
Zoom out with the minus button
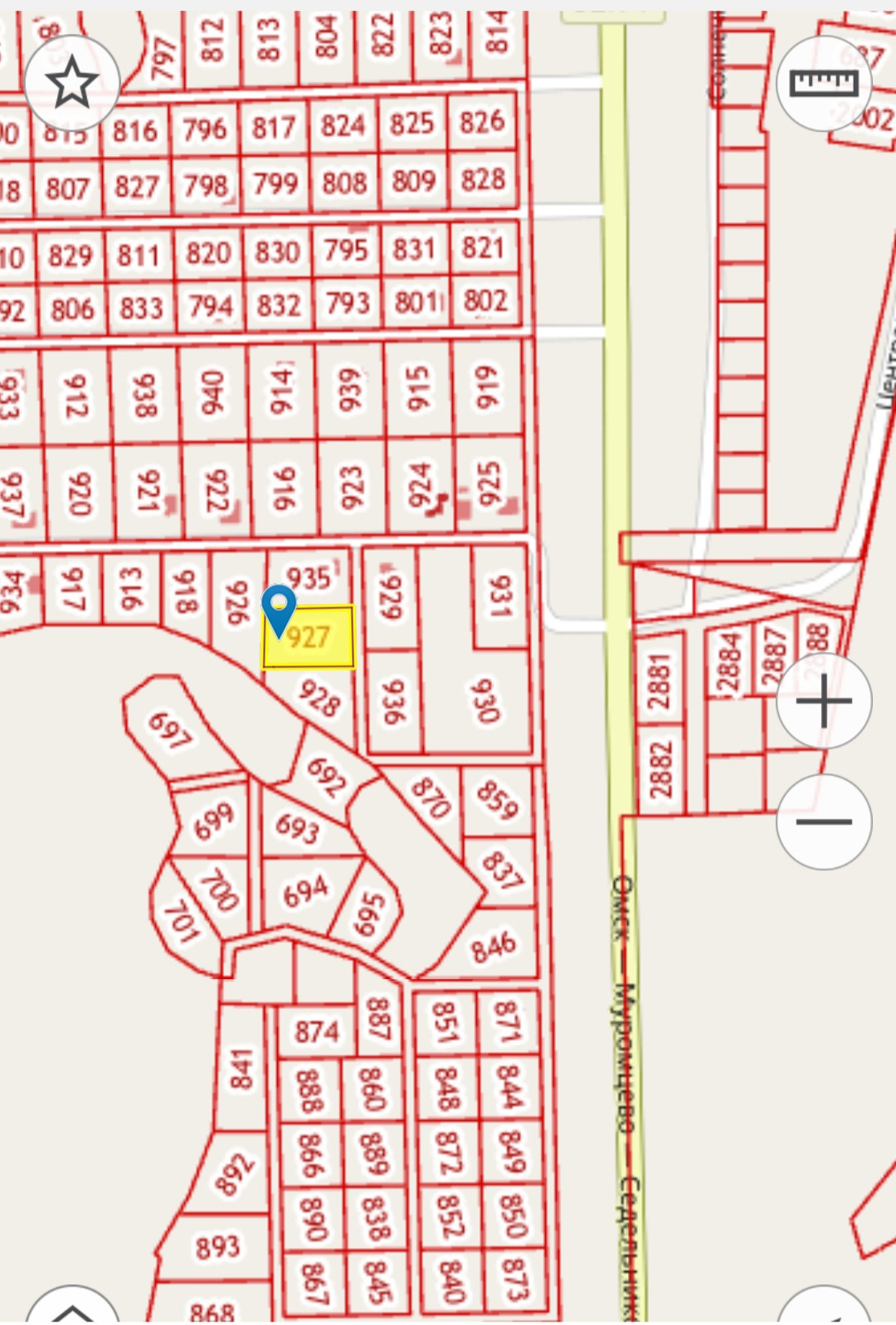pos(824,821)
